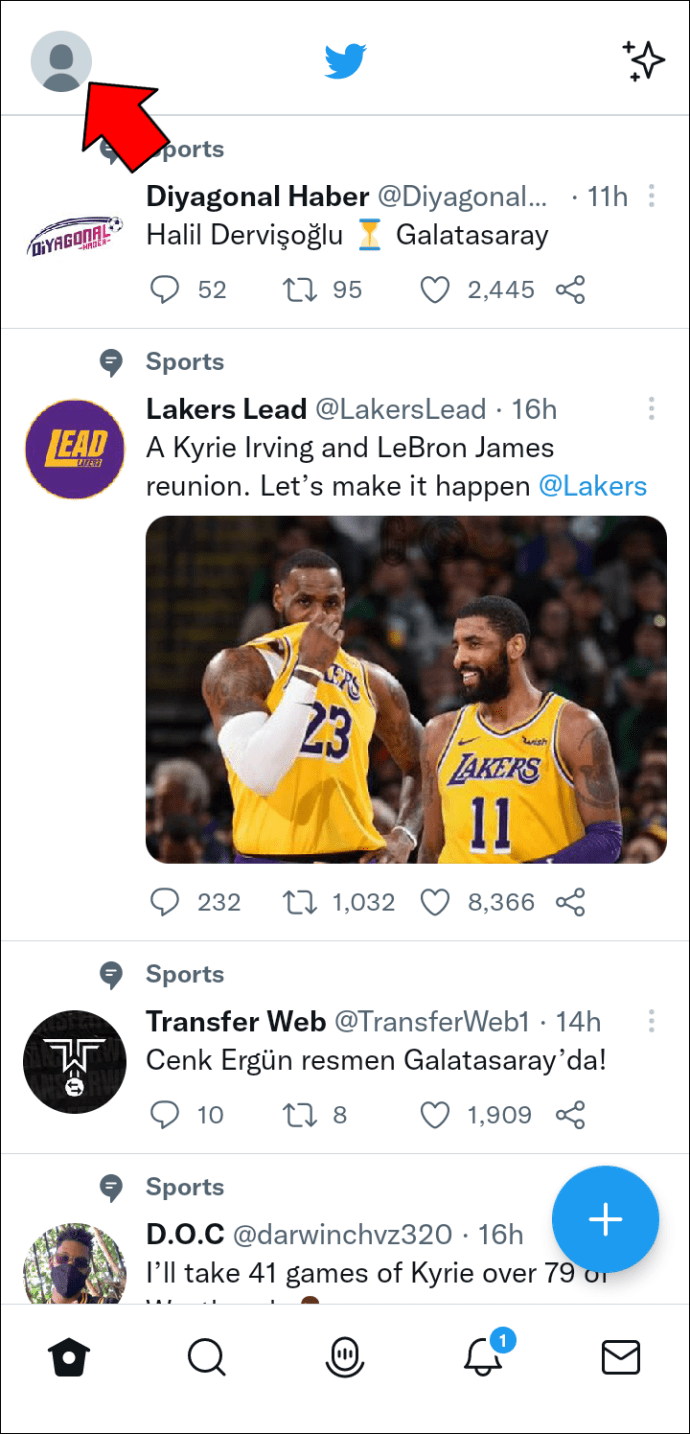The height and width of the screenshot is (1434, 690).
Task: Like the Lakers Lead tweet
Action: coord(434,903)
